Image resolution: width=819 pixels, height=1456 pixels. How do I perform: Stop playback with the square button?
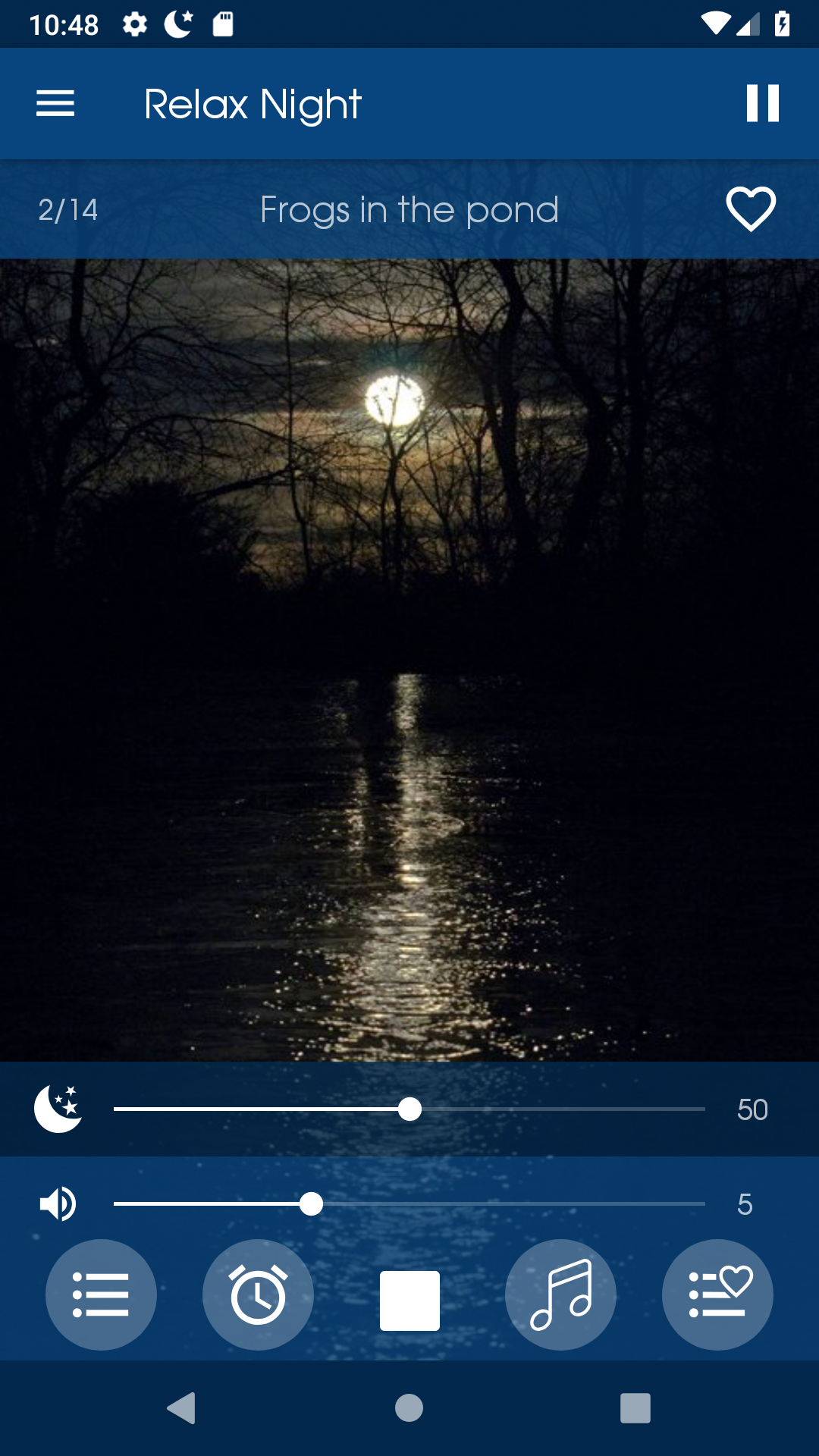click(409, 1300)
